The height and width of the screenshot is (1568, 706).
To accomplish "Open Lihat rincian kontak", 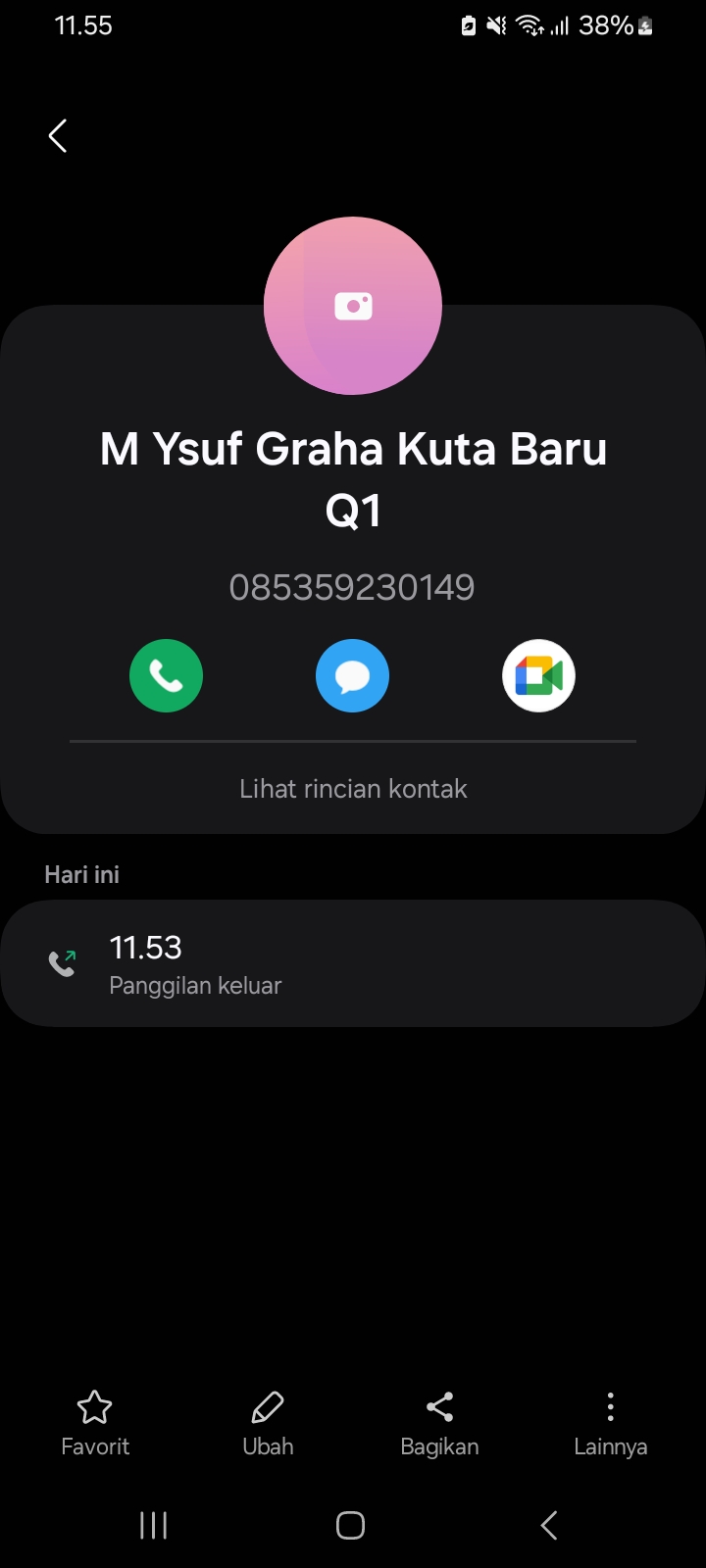I will pos(353,789).
